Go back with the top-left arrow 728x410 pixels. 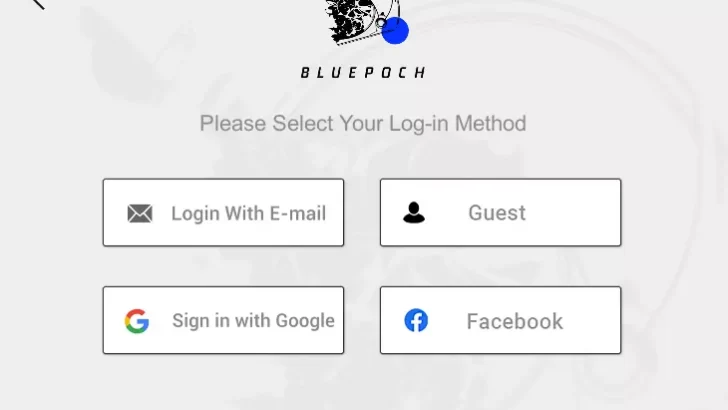coord(38,3)
